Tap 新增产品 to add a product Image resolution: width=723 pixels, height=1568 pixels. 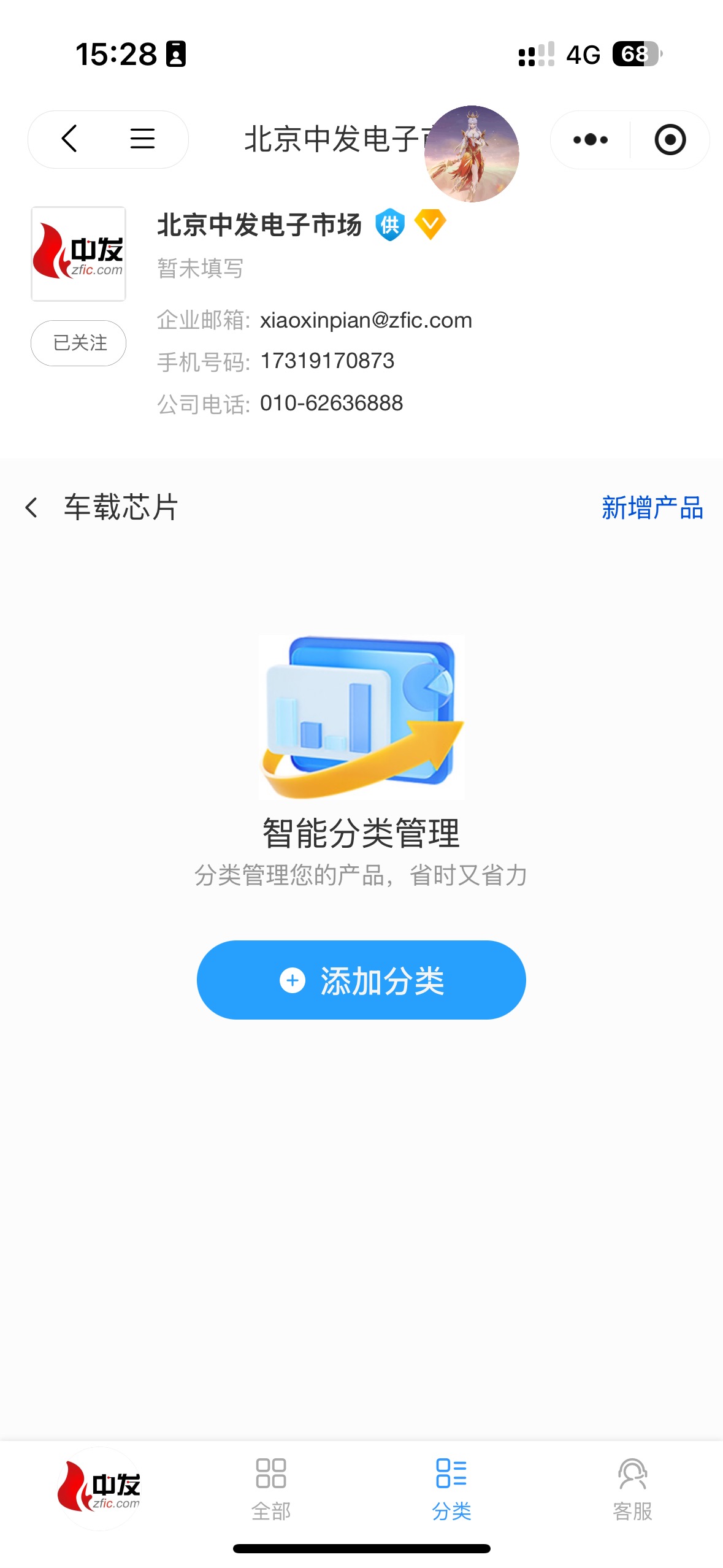(652, 508)
